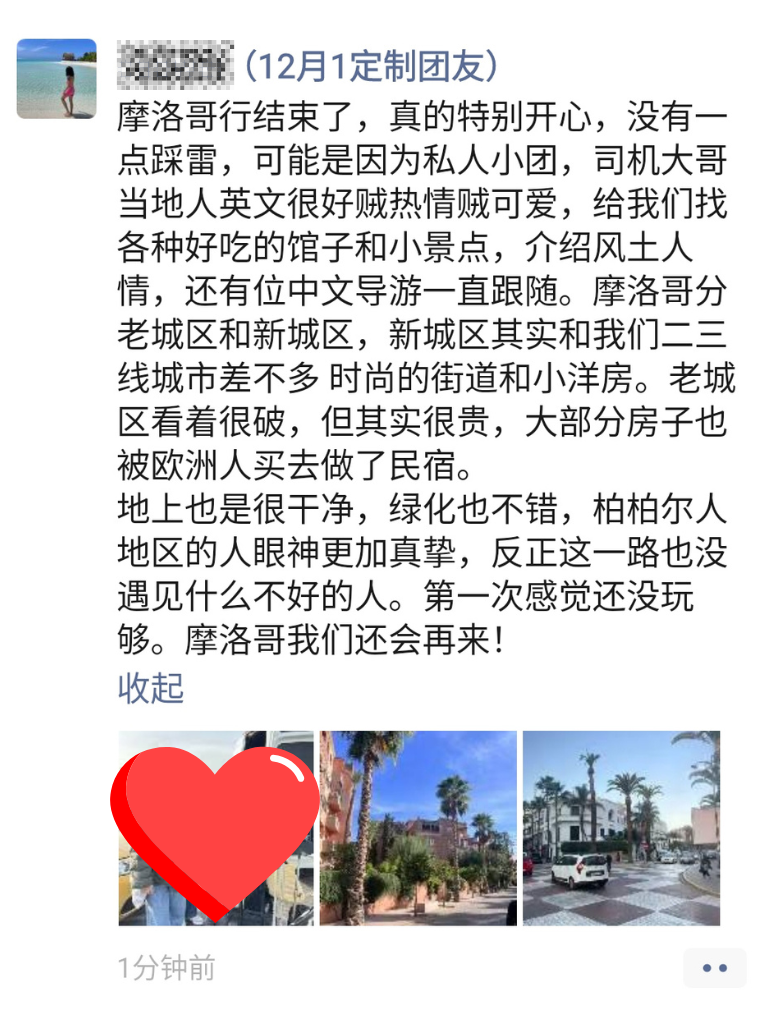This screenshot has height=1024, width=768.
Task: Open the two-dot like and comment menu
Action: [x=714, y=967]
